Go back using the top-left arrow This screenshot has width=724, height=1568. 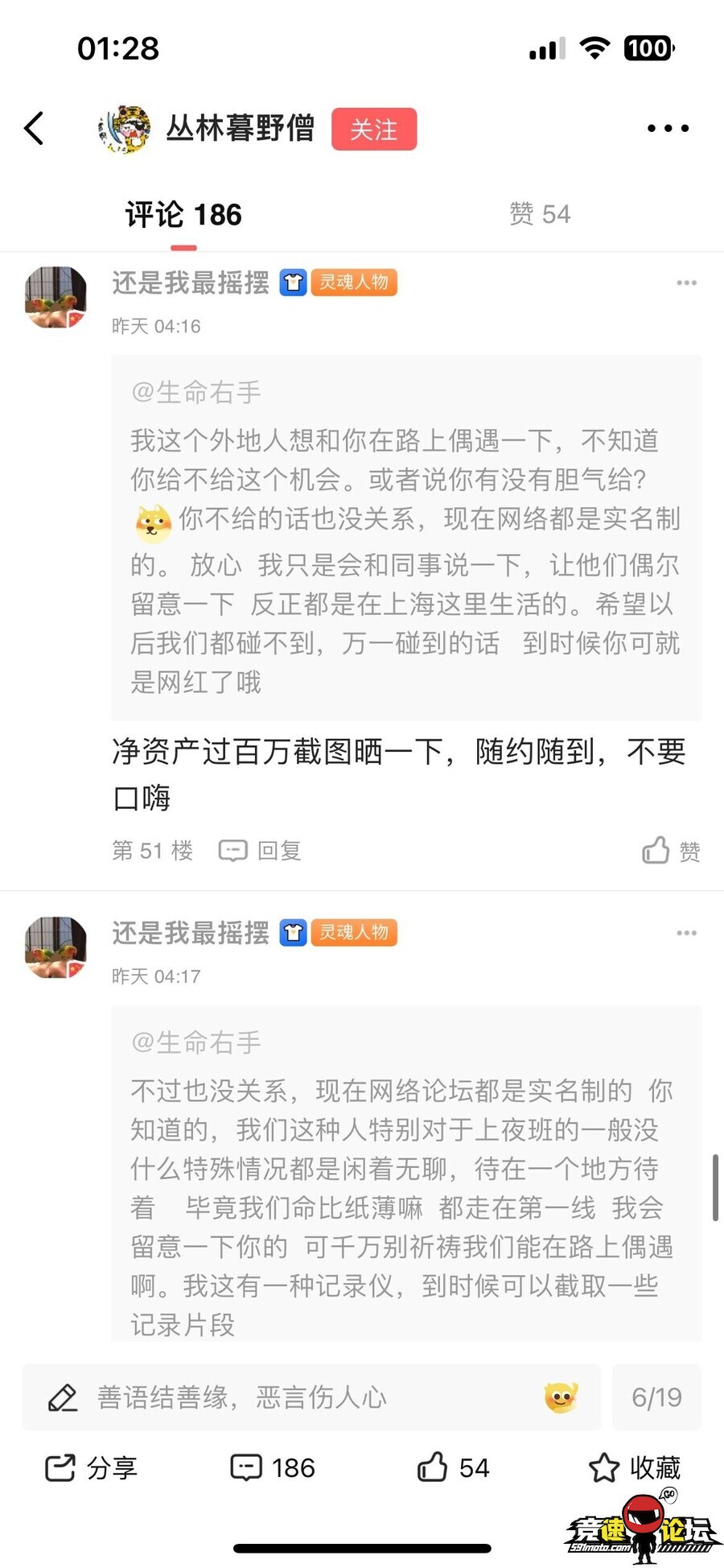34,128
